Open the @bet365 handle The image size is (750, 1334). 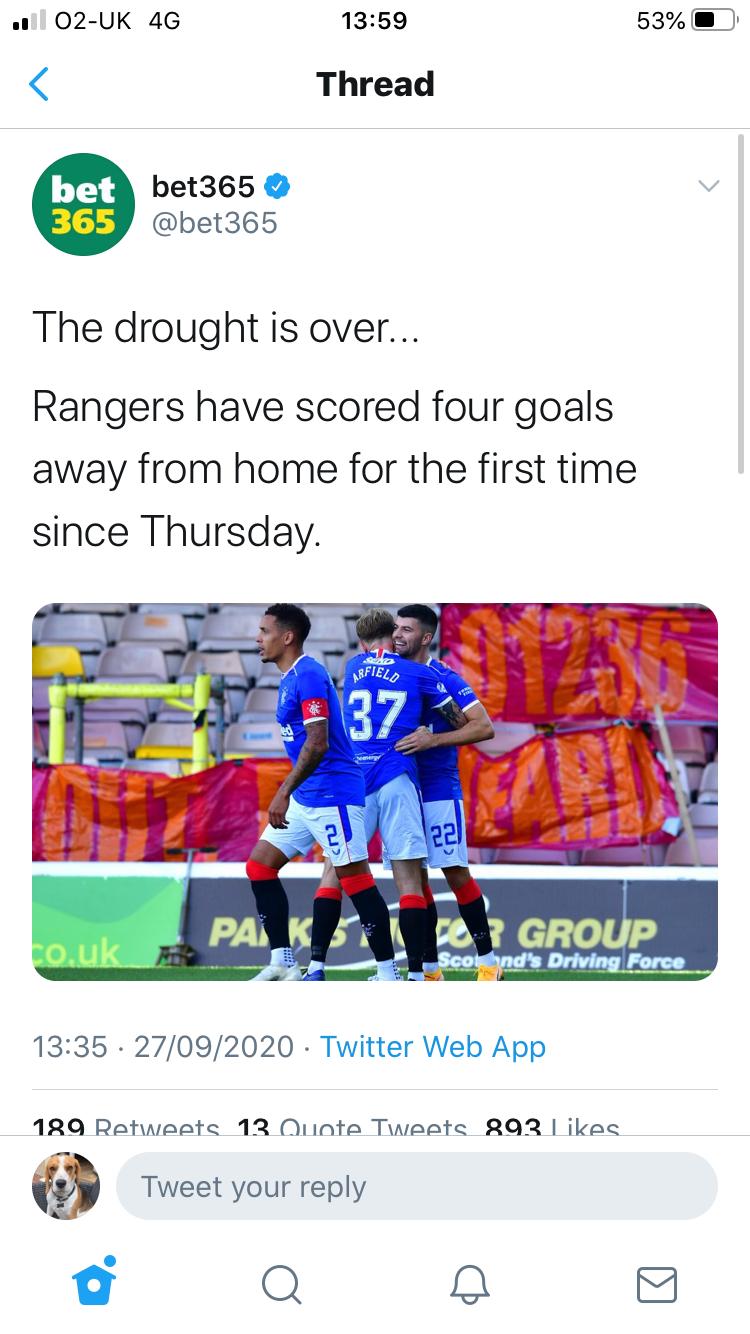click(214, 223)
